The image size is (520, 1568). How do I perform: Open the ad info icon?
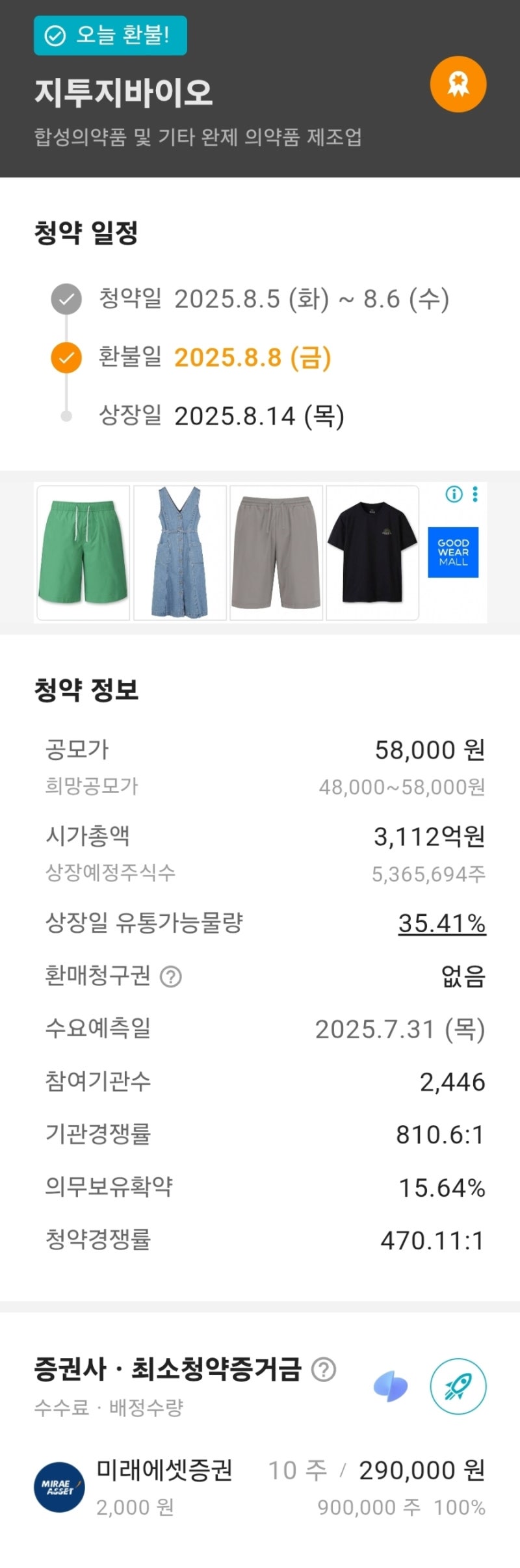click(454, 494)
